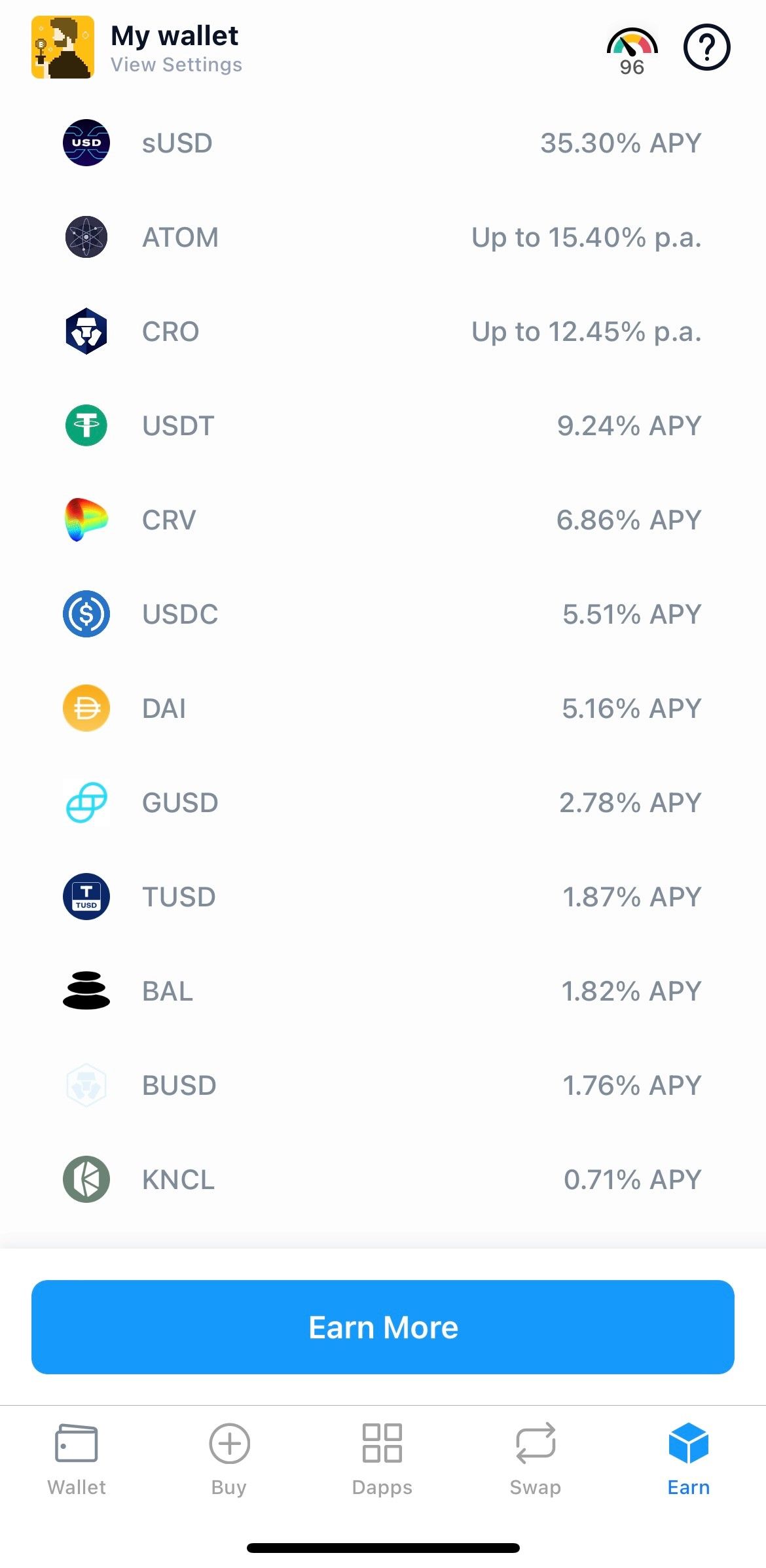This screenshot has height=1568, width=766.
Task: Open the help question mark icon
Action: click(x=706, y=47)
